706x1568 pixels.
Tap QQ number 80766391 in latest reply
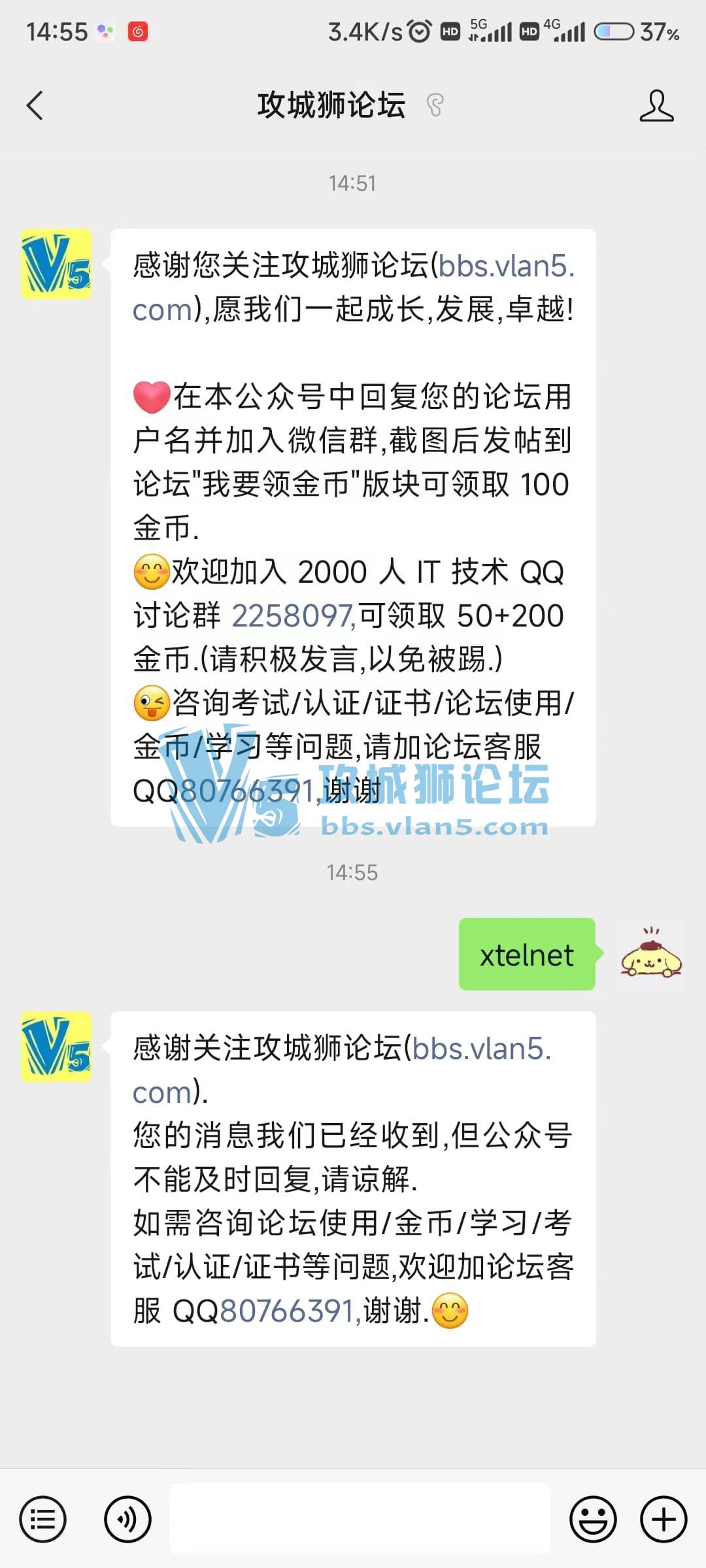(x=288, y=1311)
